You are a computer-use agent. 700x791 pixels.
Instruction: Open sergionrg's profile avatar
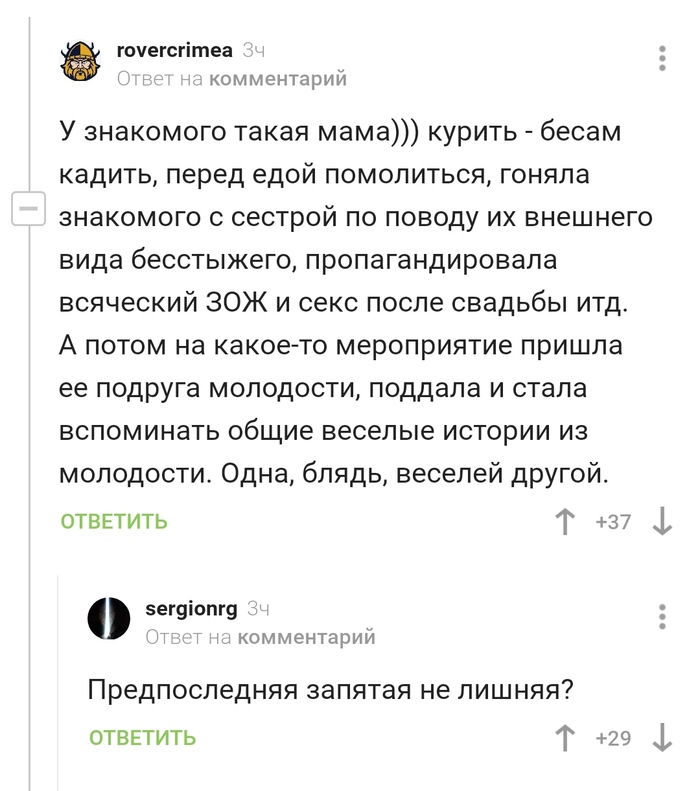pyautogui.click(x=110, y=619)
